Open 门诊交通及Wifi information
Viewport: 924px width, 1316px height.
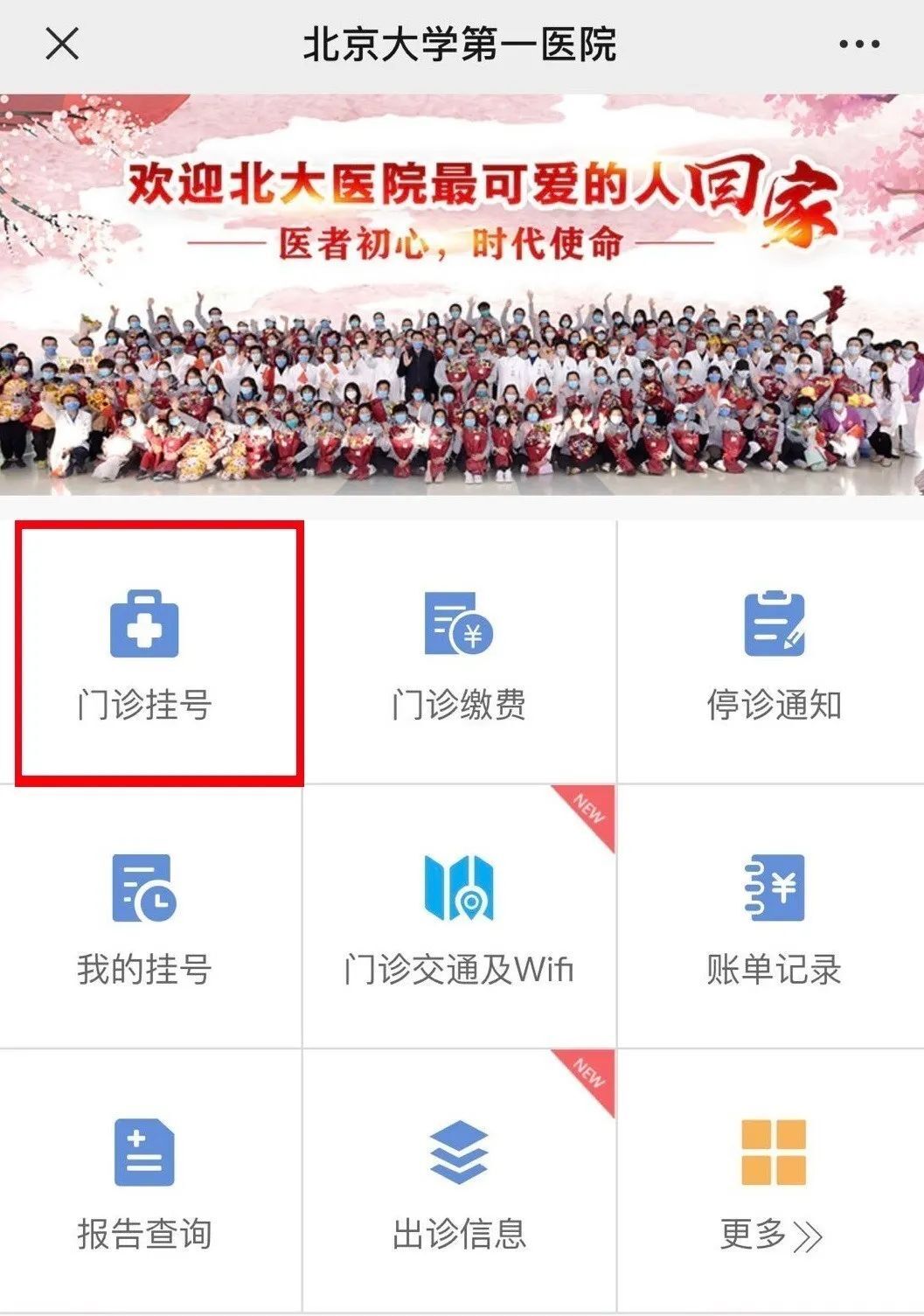(459, 918)
